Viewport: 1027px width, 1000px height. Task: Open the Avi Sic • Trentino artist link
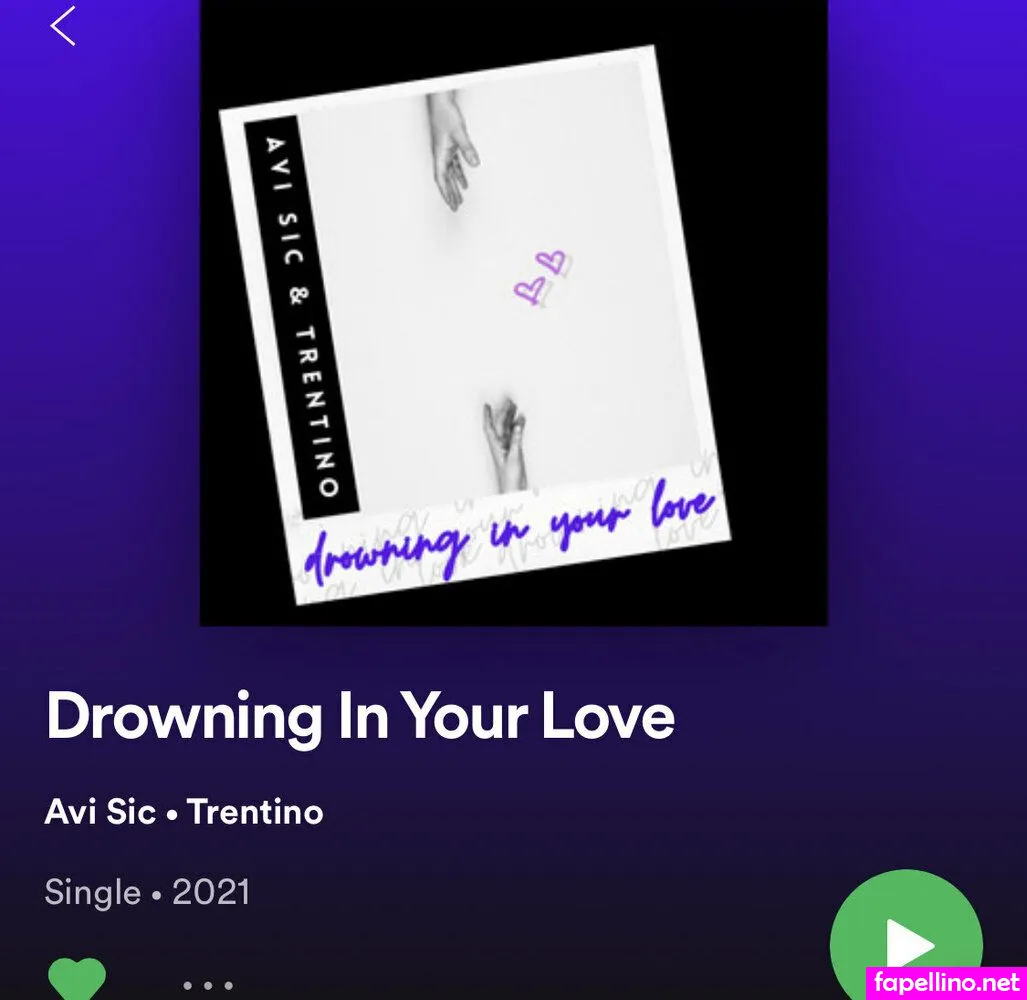point(184,812)
